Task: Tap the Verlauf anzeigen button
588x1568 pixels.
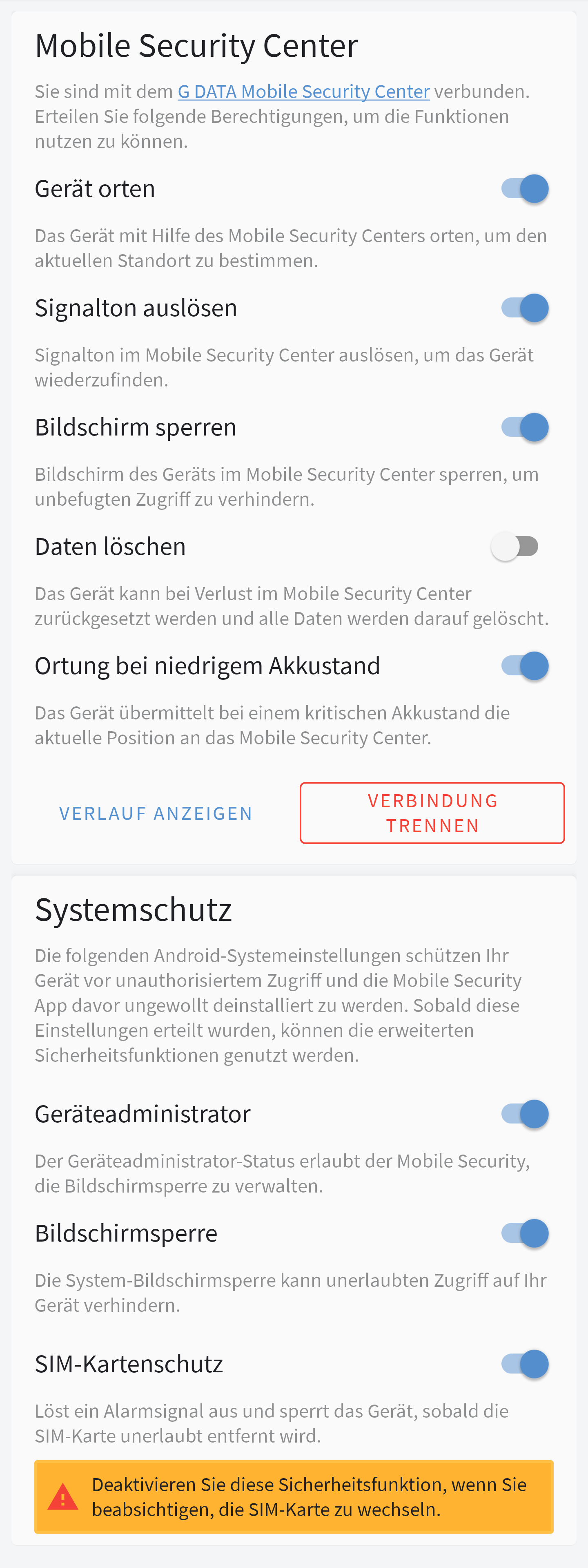Action: [x=156, y=813]
